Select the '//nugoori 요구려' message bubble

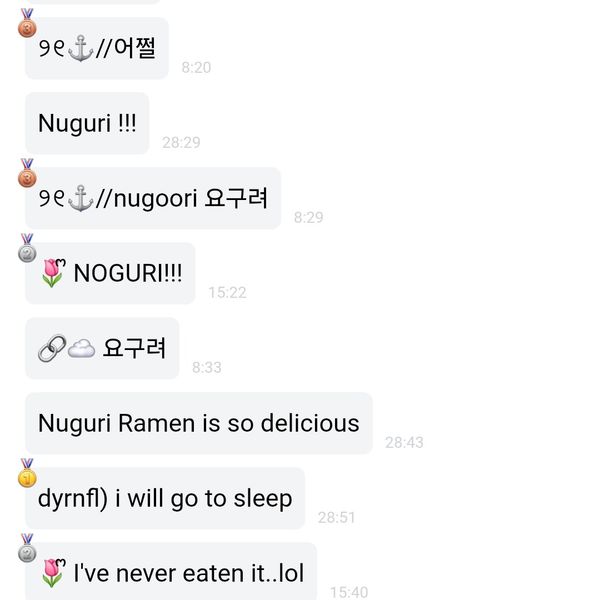pos(152,198)
